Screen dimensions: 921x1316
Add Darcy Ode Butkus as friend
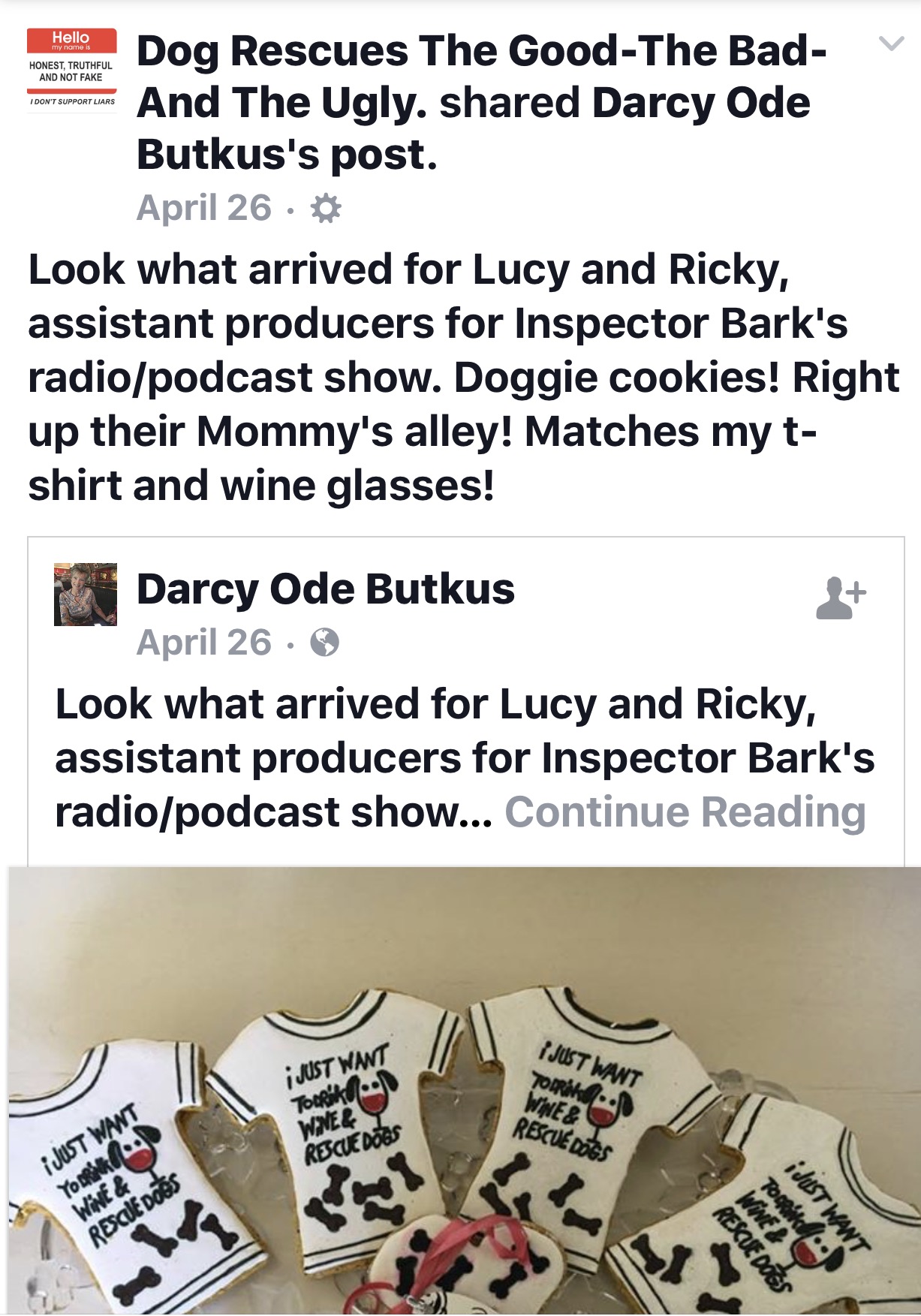841,598
